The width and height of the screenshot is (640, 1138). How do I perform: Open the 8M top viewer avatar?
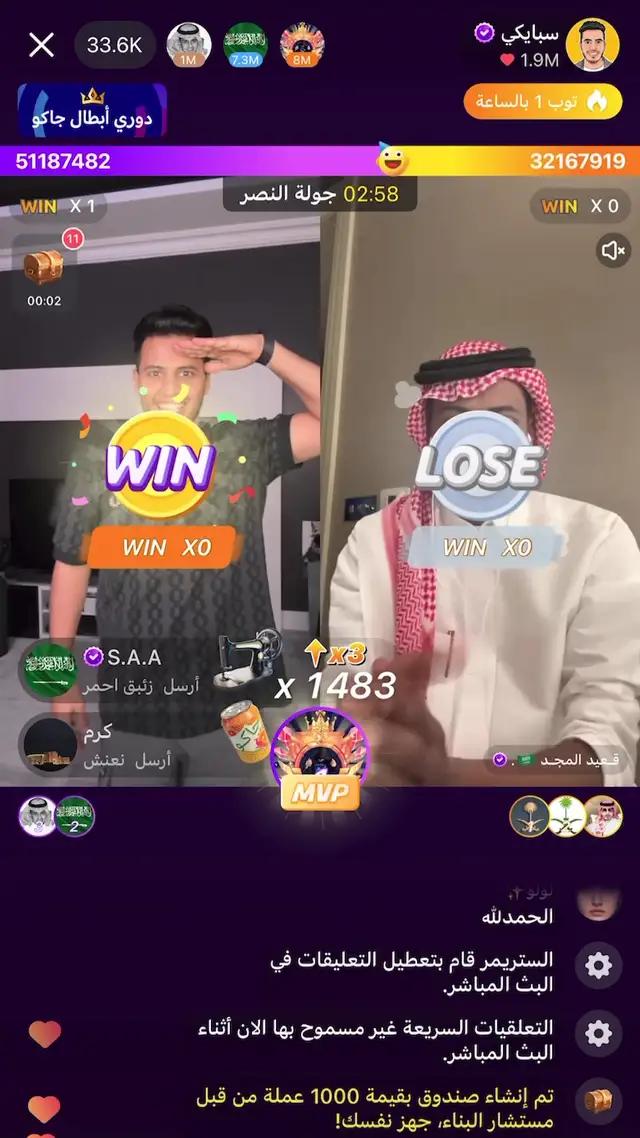tap(301, 45)
